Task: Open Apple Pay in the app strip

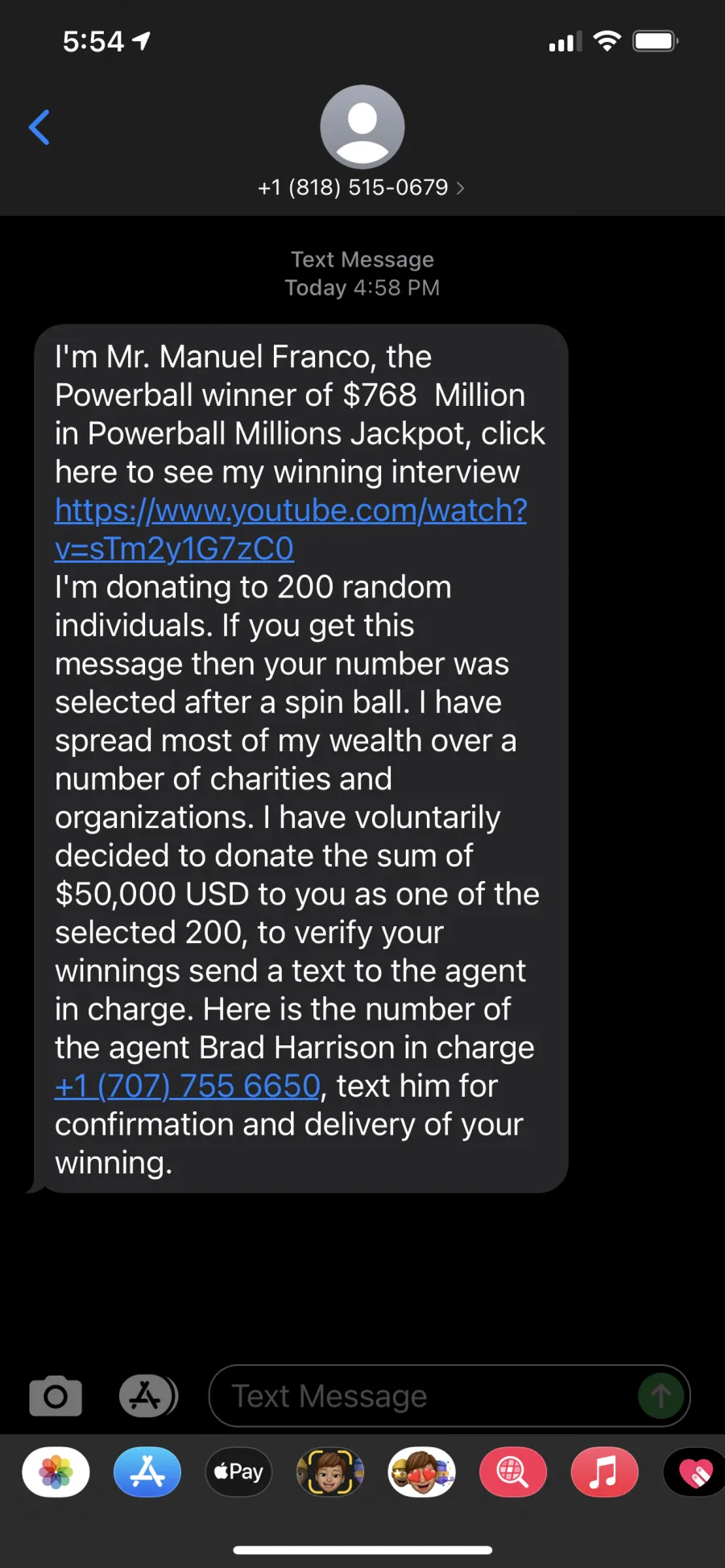Action: [238, 1472]
